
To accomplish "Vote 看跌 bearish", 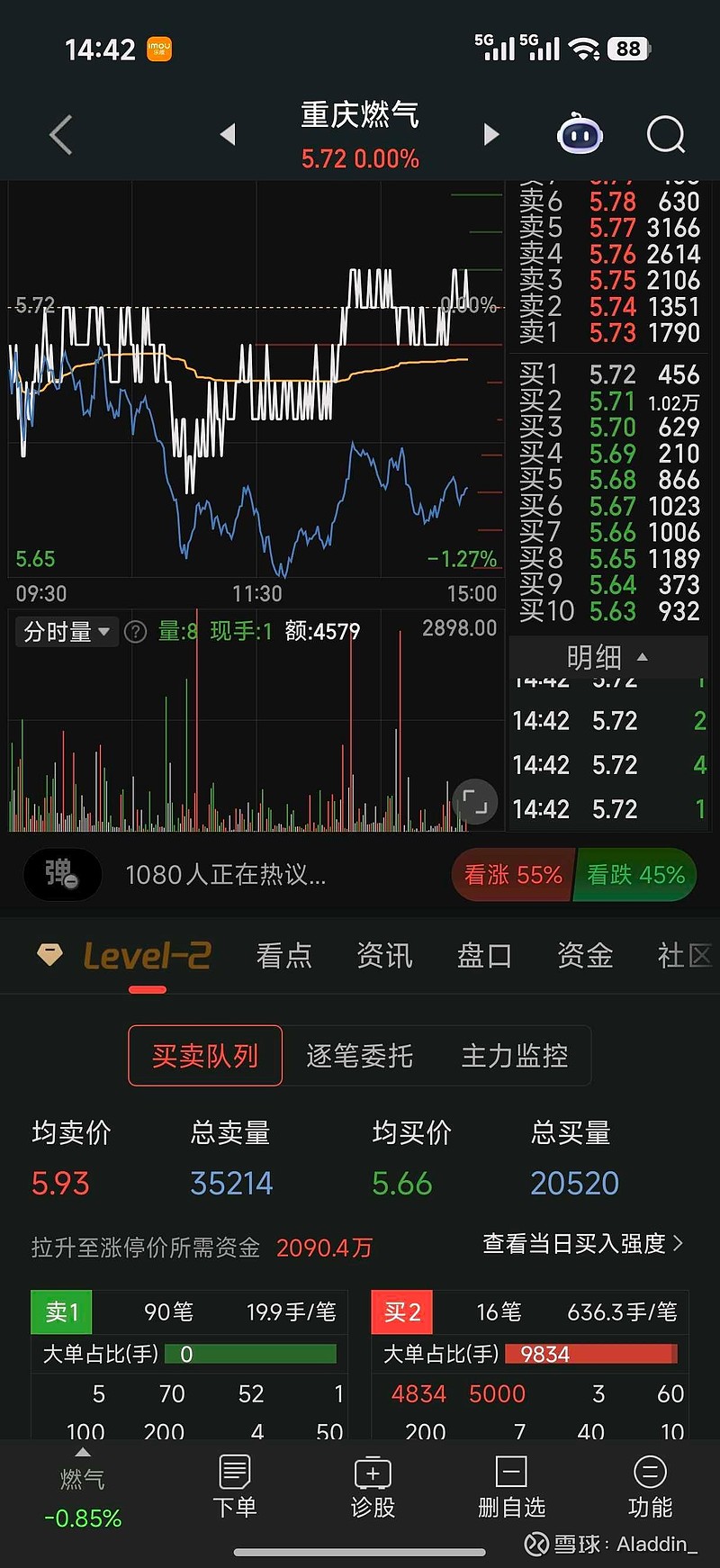I will (x=635, y=875).
